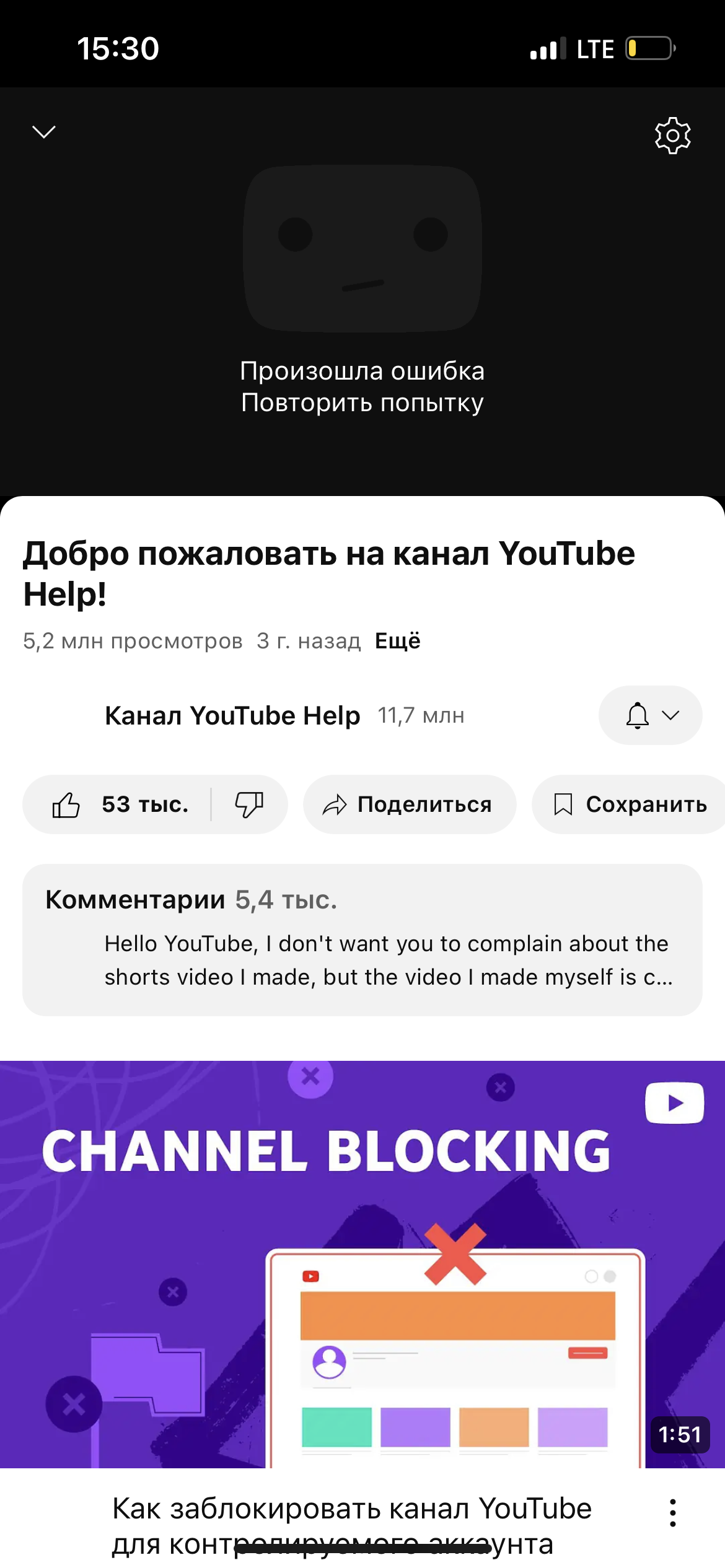The image size is (725, 1568).
Task: Open the notification bell dropdown
Action: tap(650, 716)
